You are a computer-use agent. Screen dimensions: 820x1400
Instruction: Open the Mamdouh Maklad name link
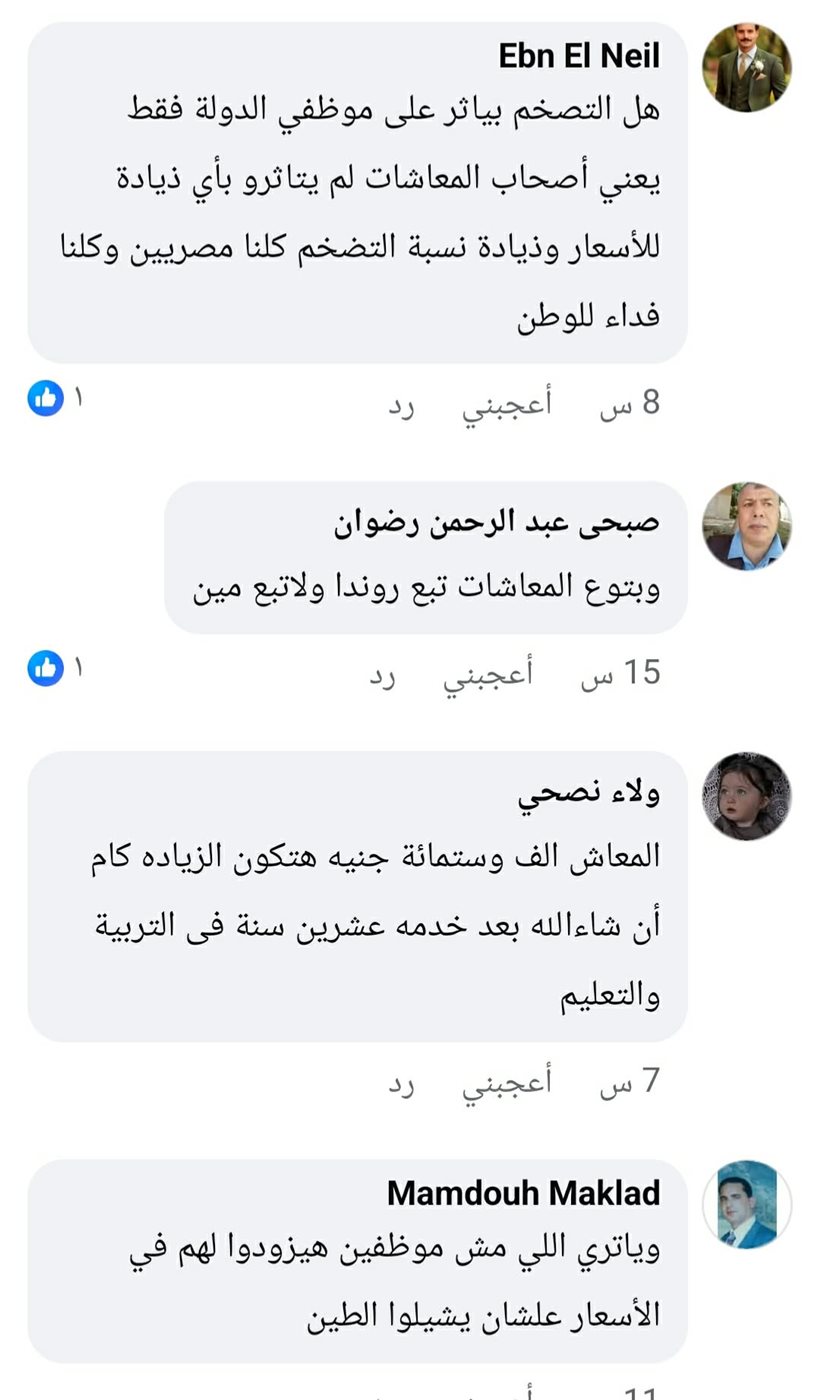point(523,1193)
